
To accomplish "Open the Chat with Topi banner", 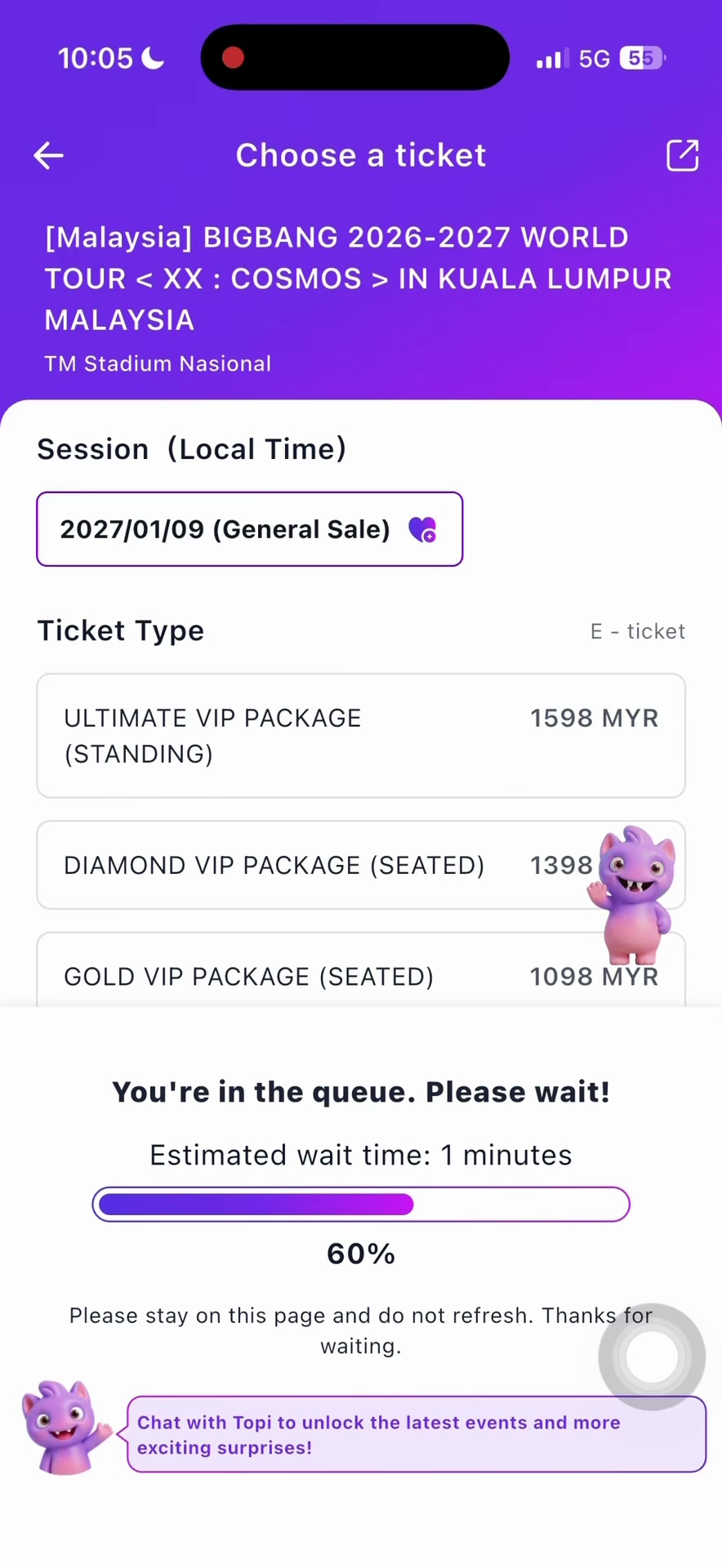I will tap(417, 1434).
